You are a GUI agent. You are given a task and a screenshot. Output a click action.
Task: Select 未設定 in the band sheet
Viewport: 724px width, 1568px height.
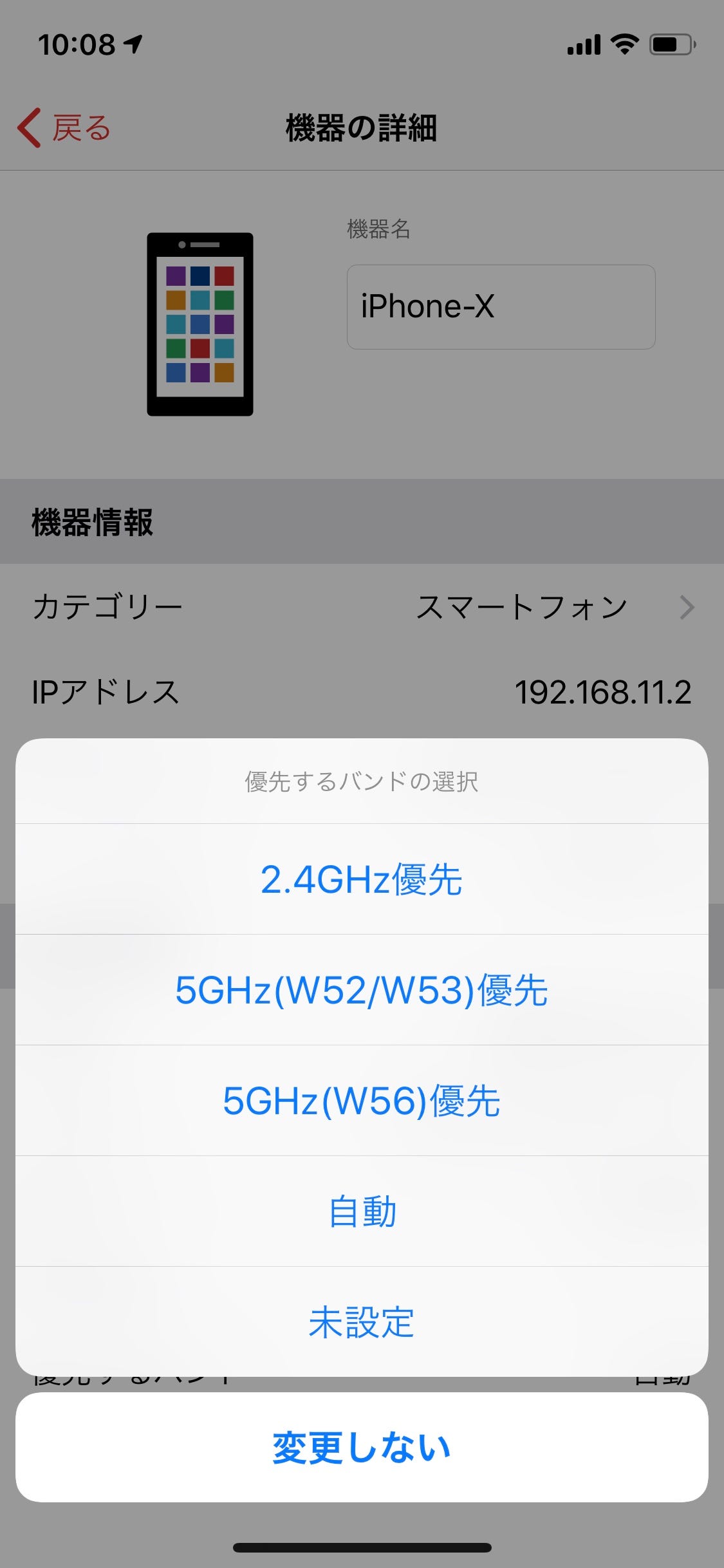click(x=362, y=1321)
